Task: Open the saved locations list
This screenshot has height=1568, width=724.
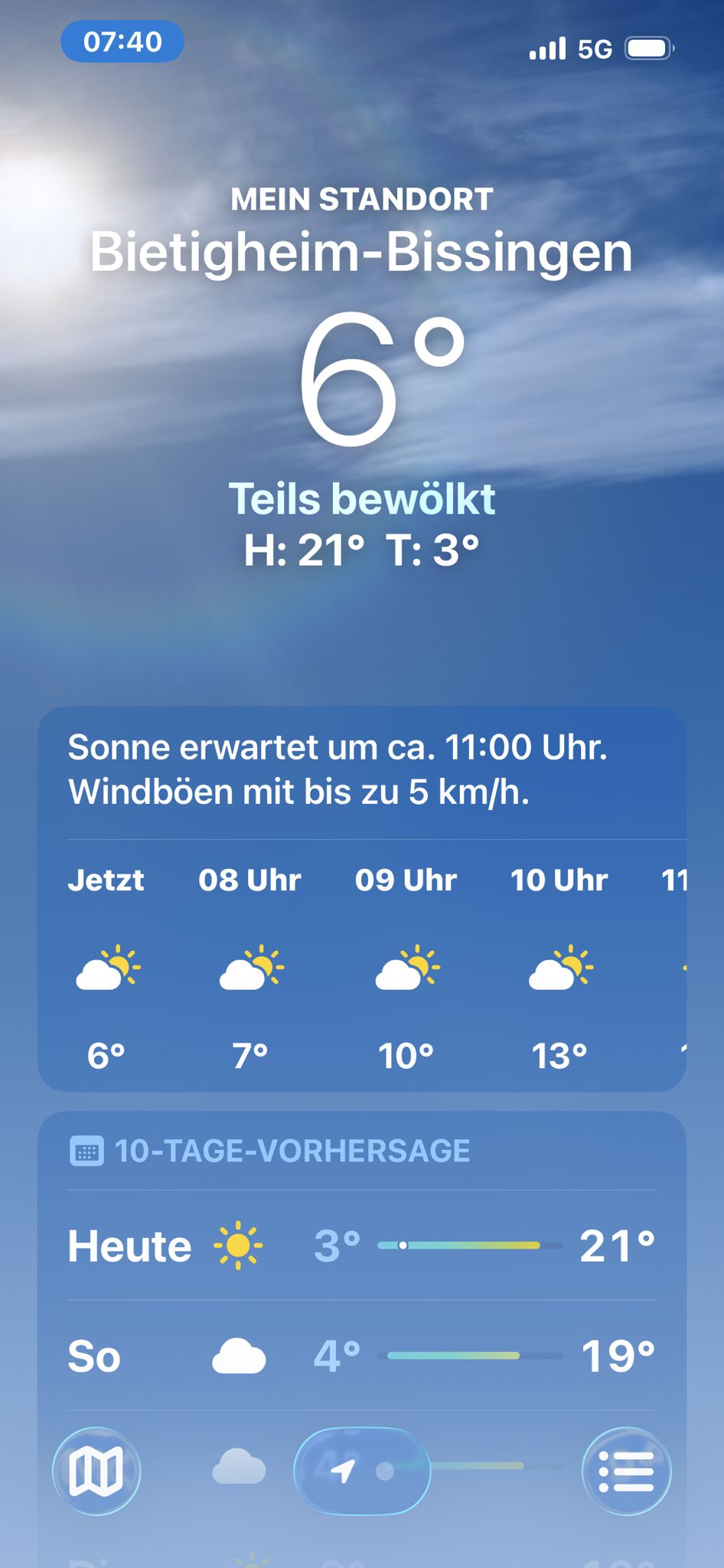Action: [626, 1471]
